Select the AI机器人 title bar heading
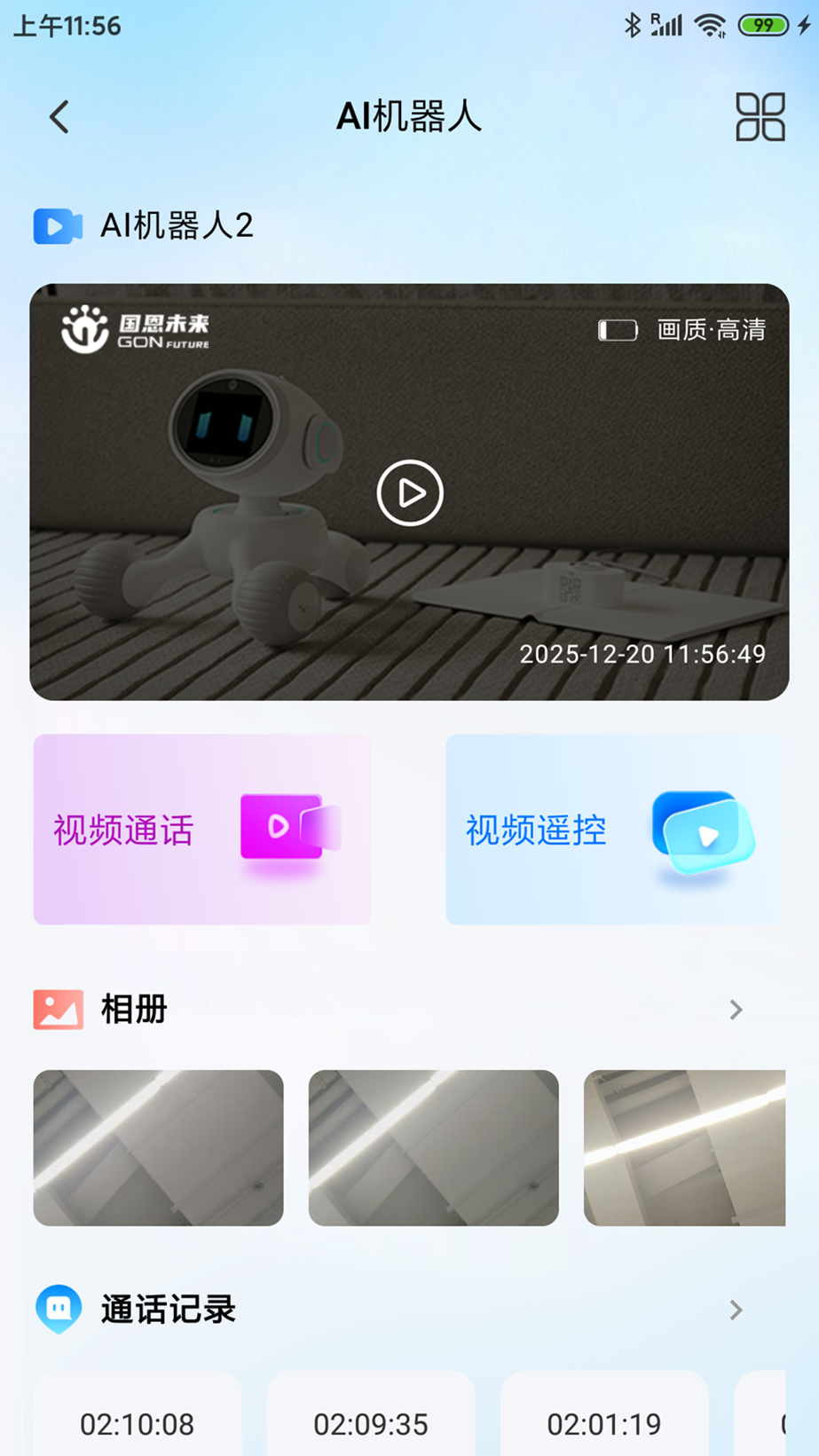Screen dimensions: 819x1456 point(409,115)
